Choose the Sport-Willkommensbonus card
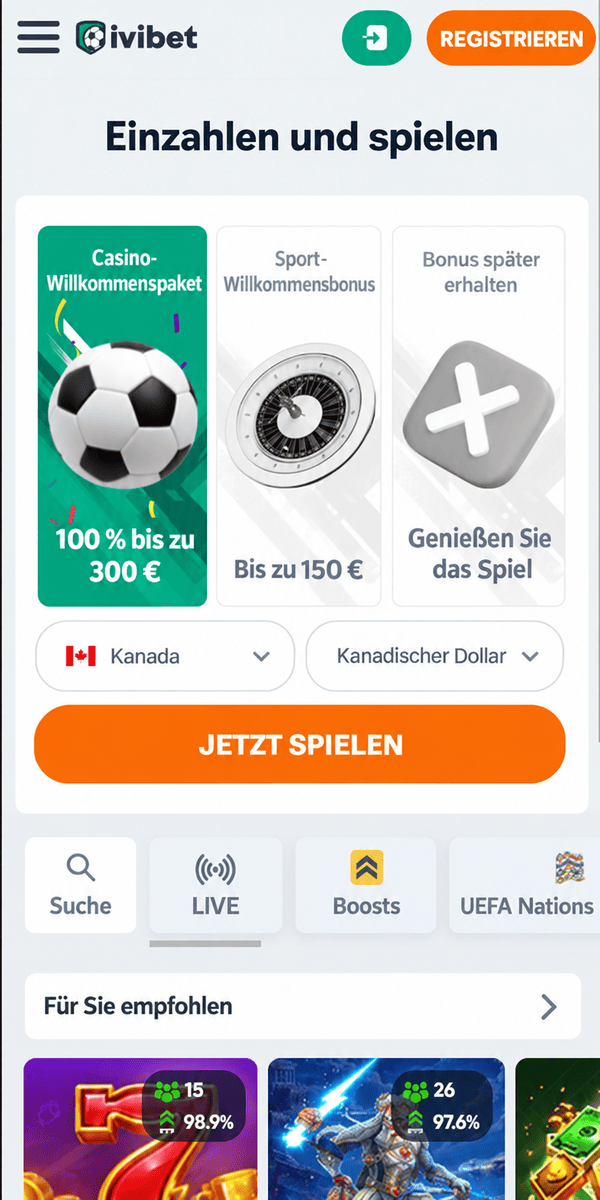Image resolution: width=600 pixels, height=1200 pixels. (x=299, y=416)
